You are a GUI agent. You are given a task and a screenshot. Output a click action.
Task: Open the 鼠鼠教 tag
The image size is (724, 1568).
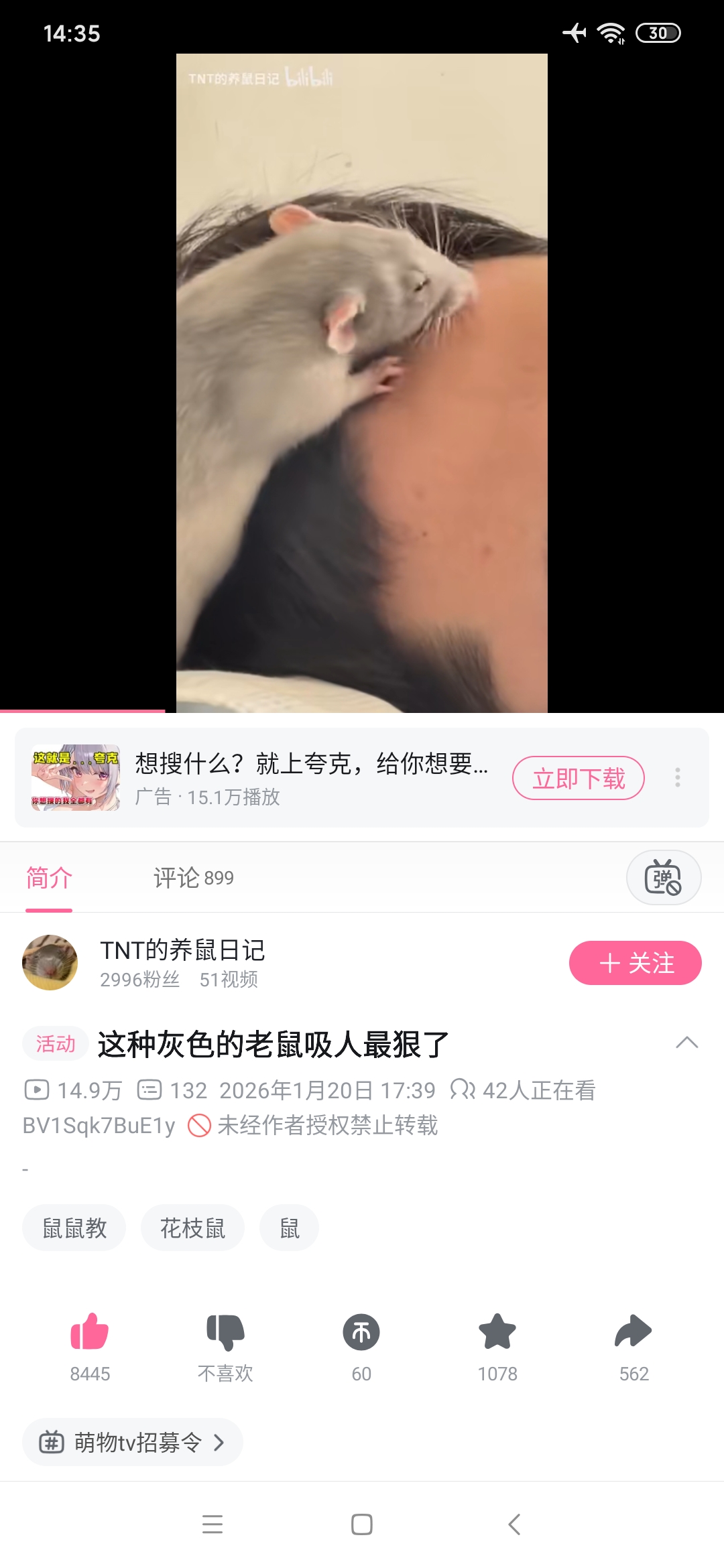click(x=74, y=1228)
